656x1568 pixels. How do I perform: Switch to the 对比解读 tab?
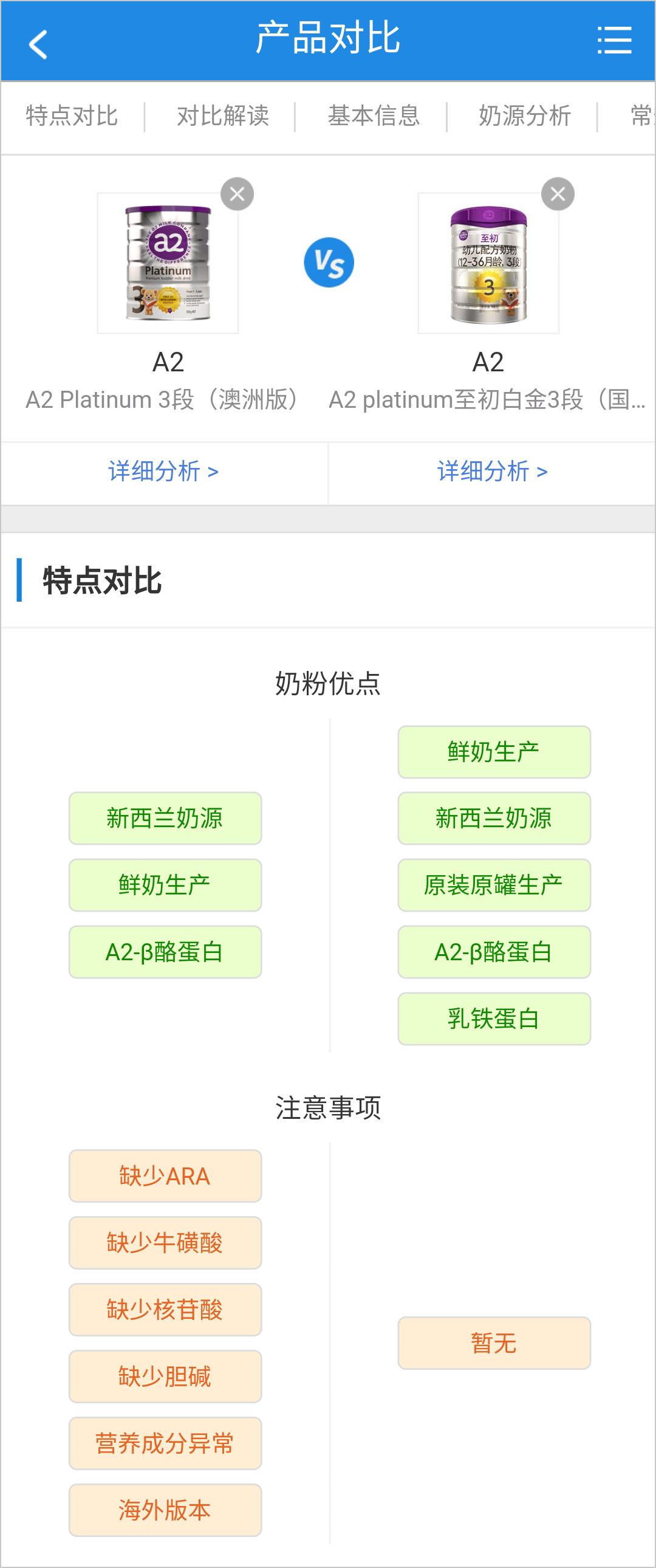223,117
